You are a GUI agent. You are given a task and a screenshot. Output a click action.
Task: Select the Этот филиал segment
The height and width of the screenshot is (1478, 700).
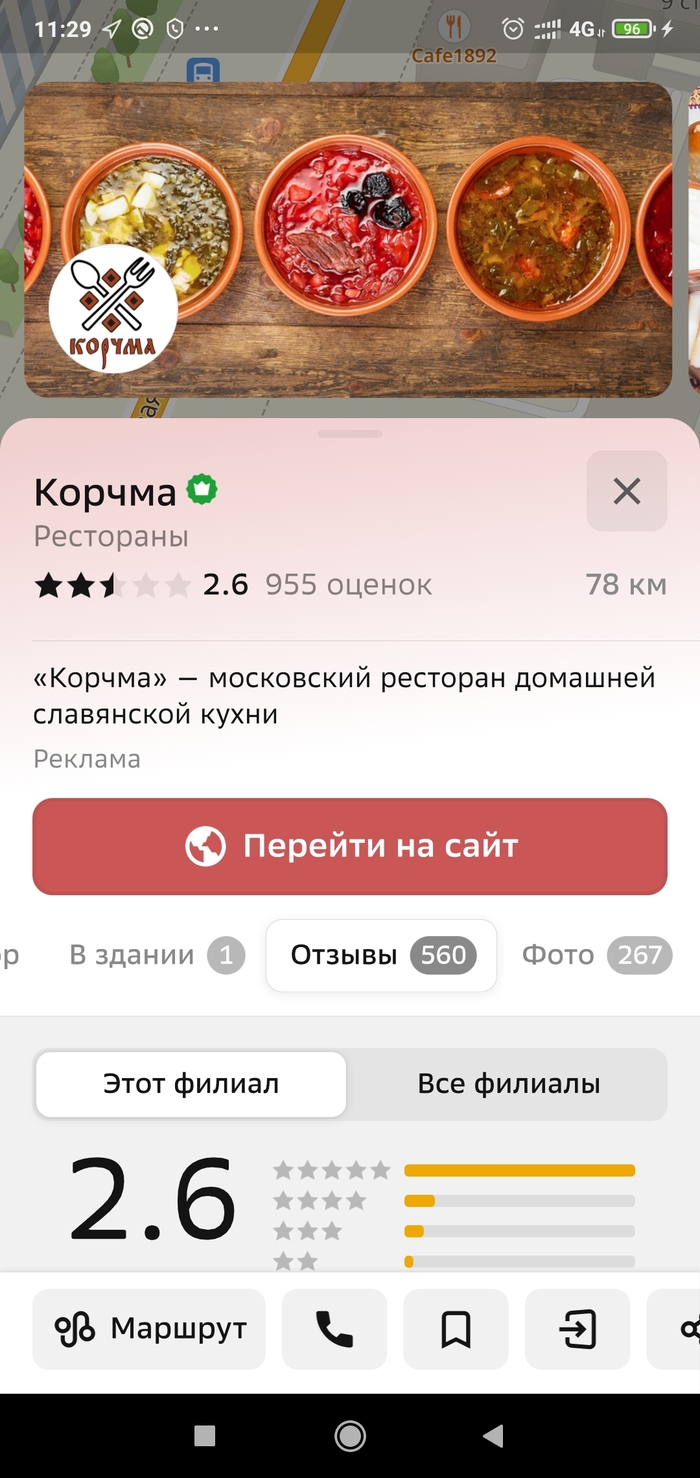191,1084
